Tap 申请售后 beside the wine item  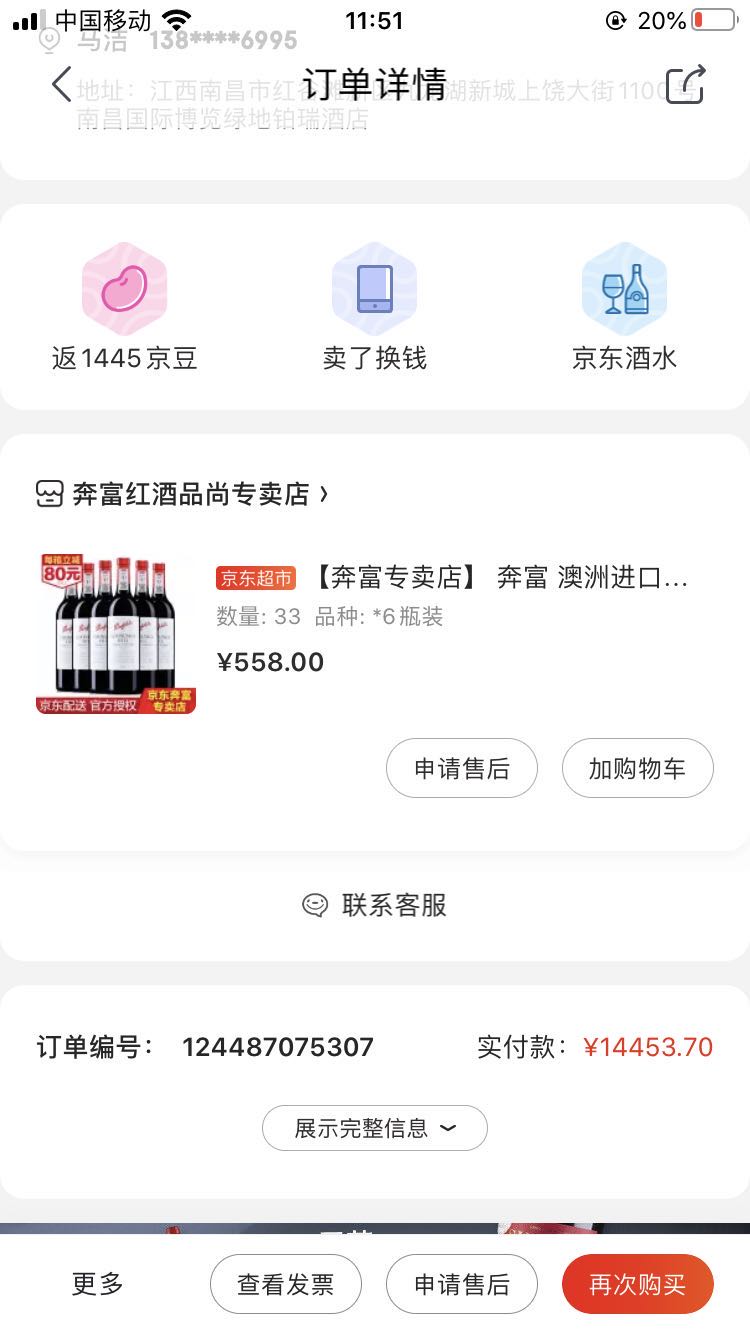click(462, 768)
